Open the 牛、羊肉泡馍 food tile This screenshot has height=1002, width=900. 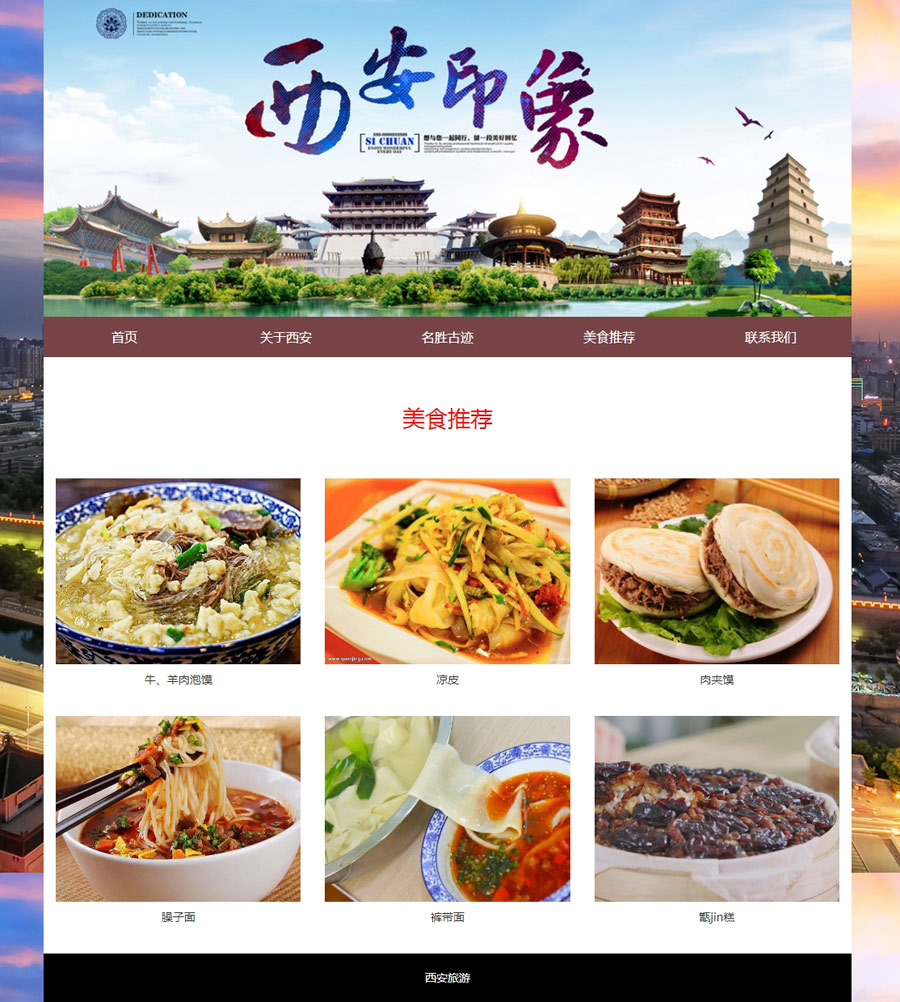[178, 571]
